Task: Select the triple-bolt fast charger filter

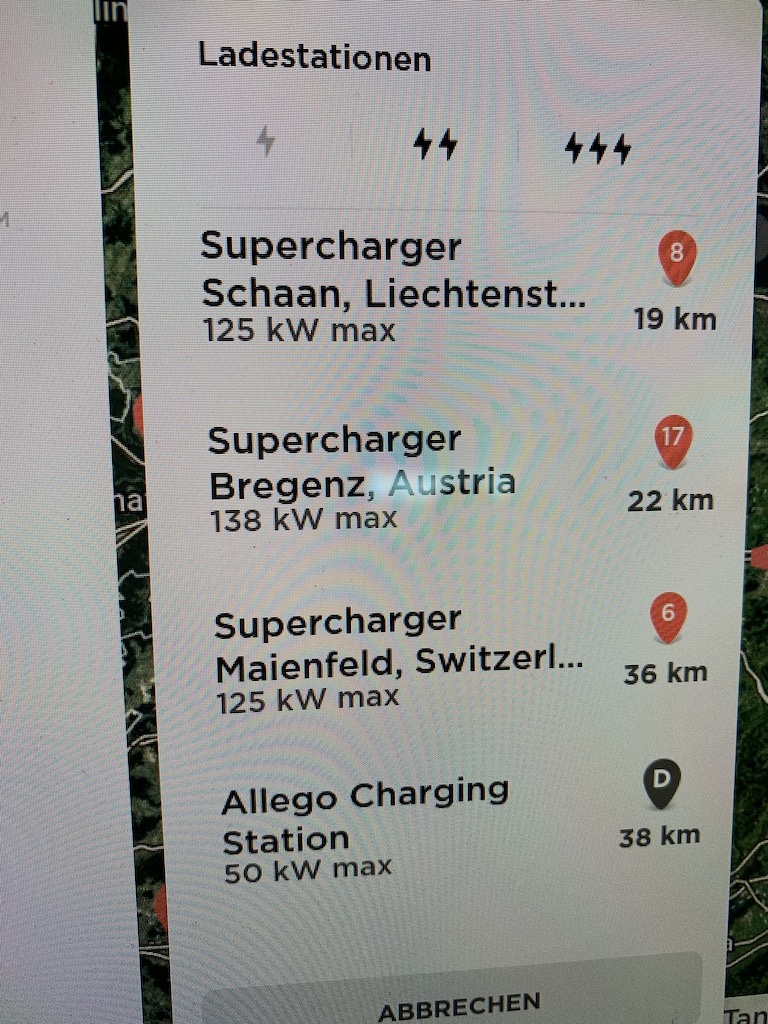Action: (x=597, y=150)
